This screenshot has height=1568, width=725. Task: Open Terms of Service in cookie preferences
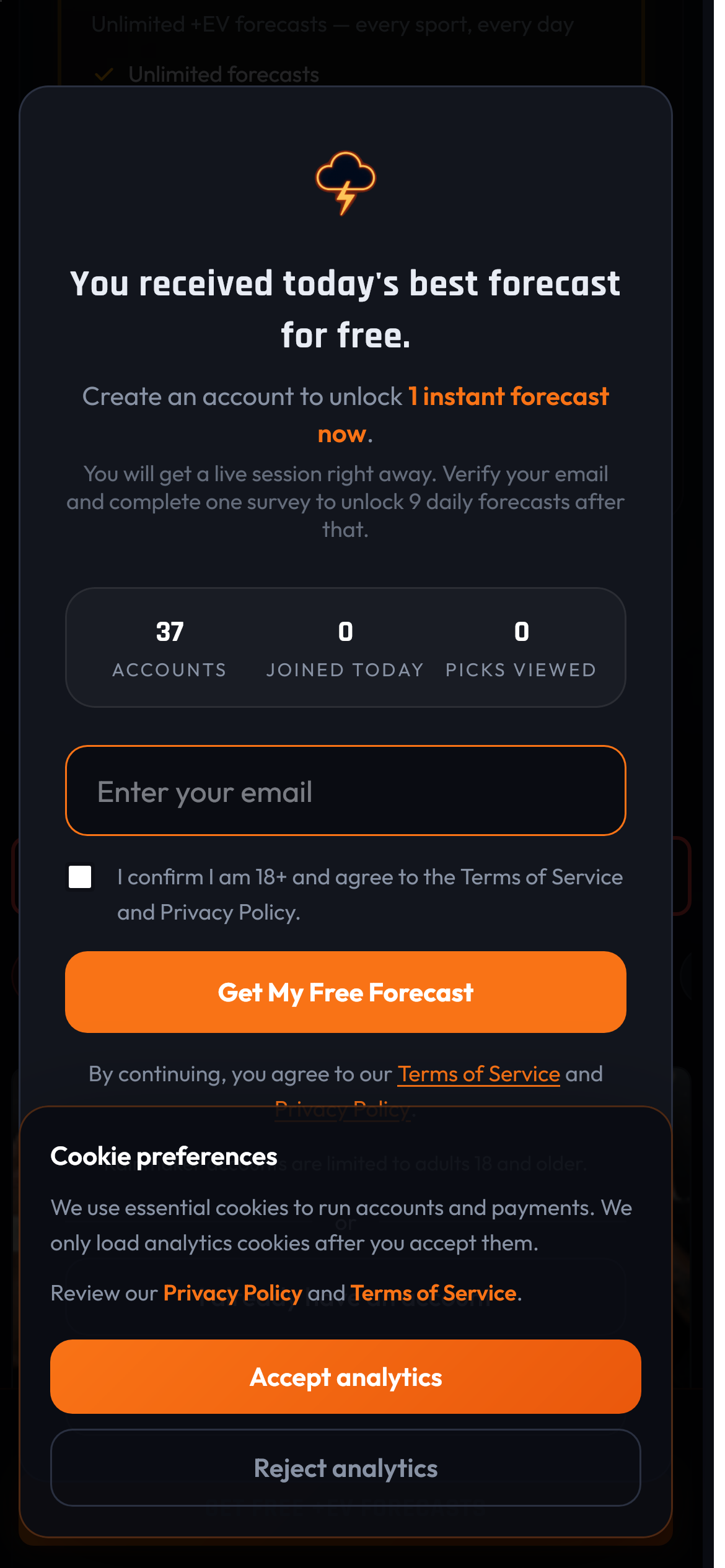pos(433,1293)
